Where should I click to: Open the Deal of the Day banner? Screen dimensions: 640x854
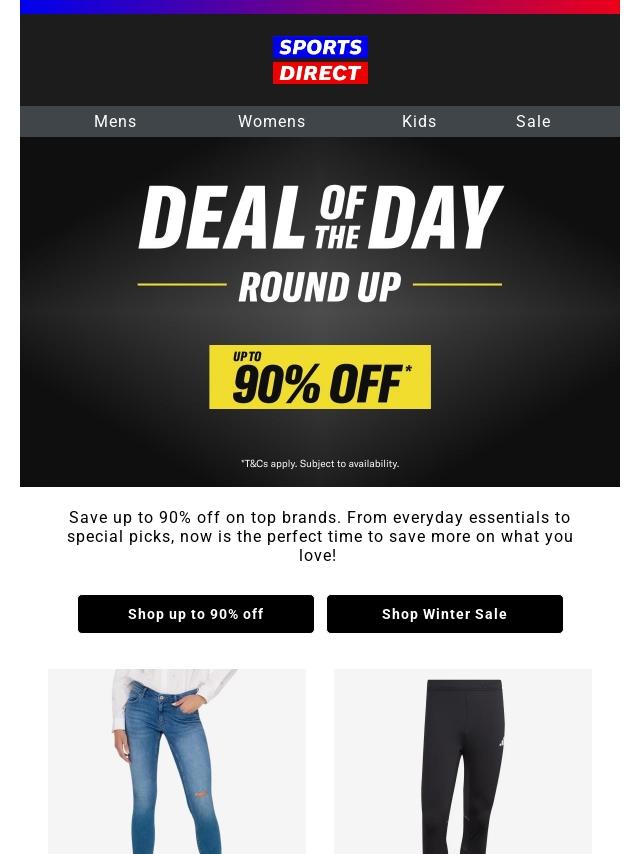pyautogui.click(x=320, y=312)
